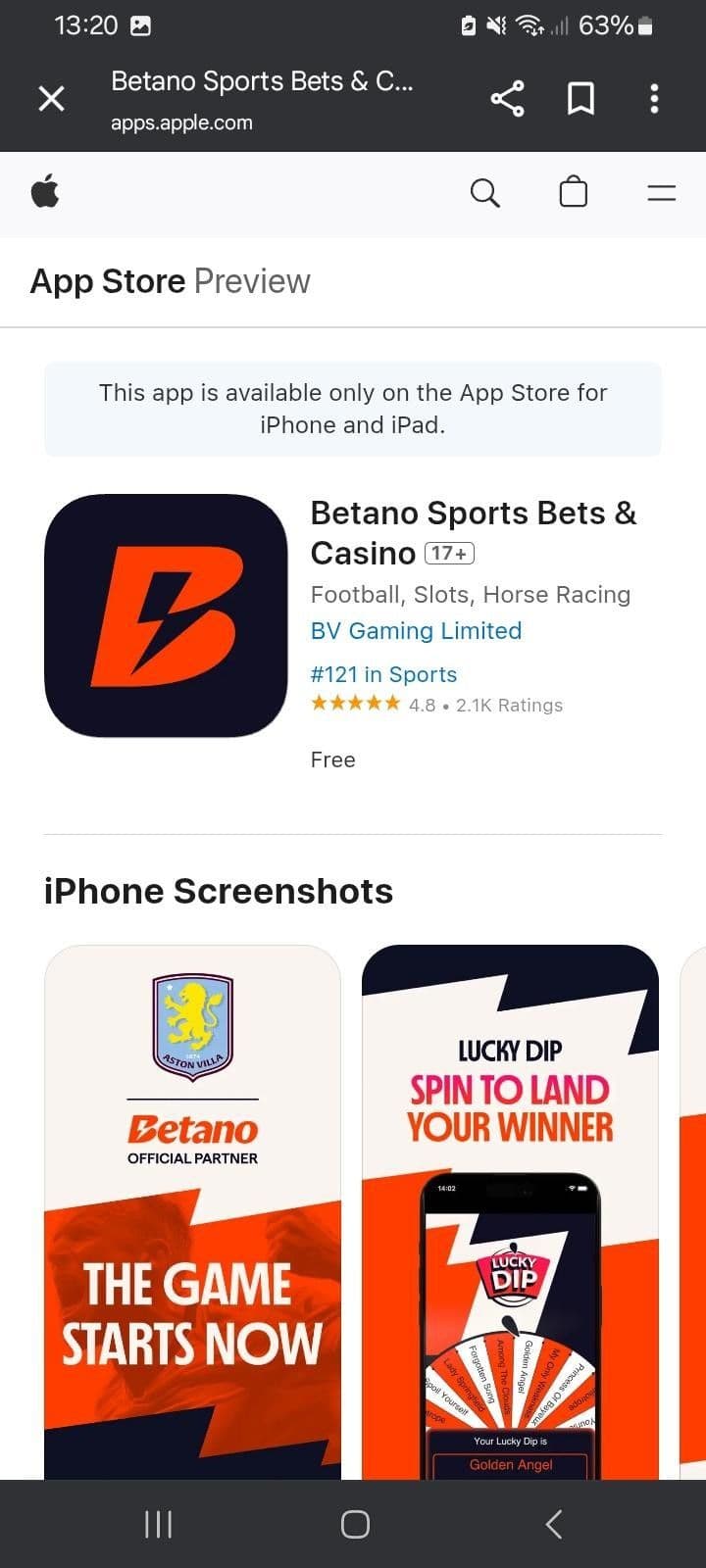
Task: Open the share options for this page
Action: 507,98
